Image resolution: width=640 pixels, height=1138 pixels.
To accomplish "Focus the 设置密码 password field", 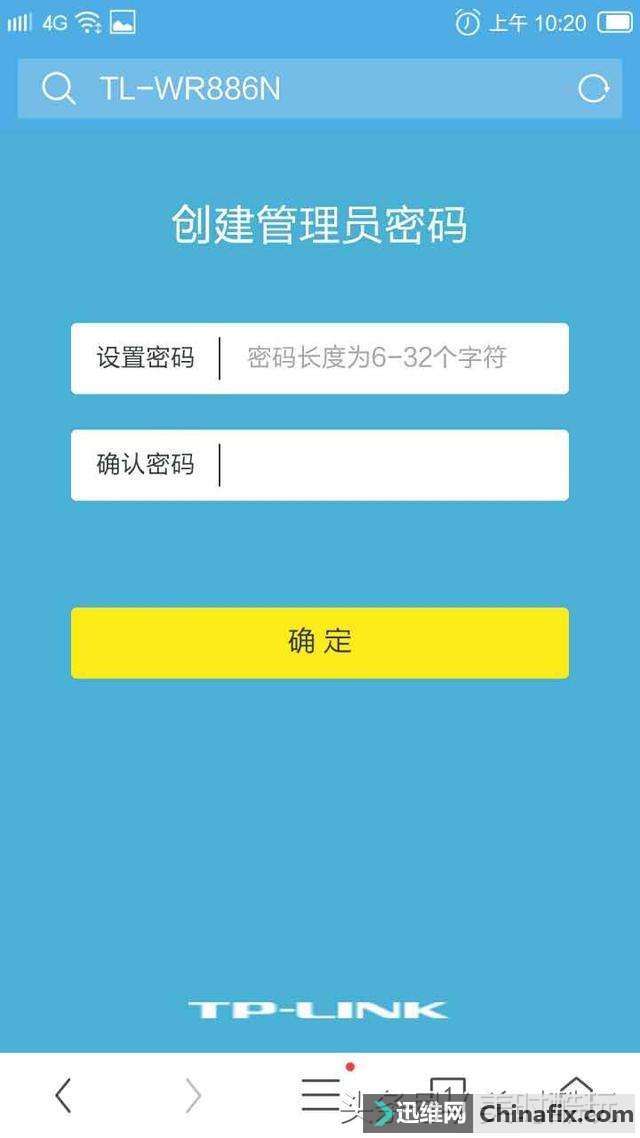I will coord(390,358).
